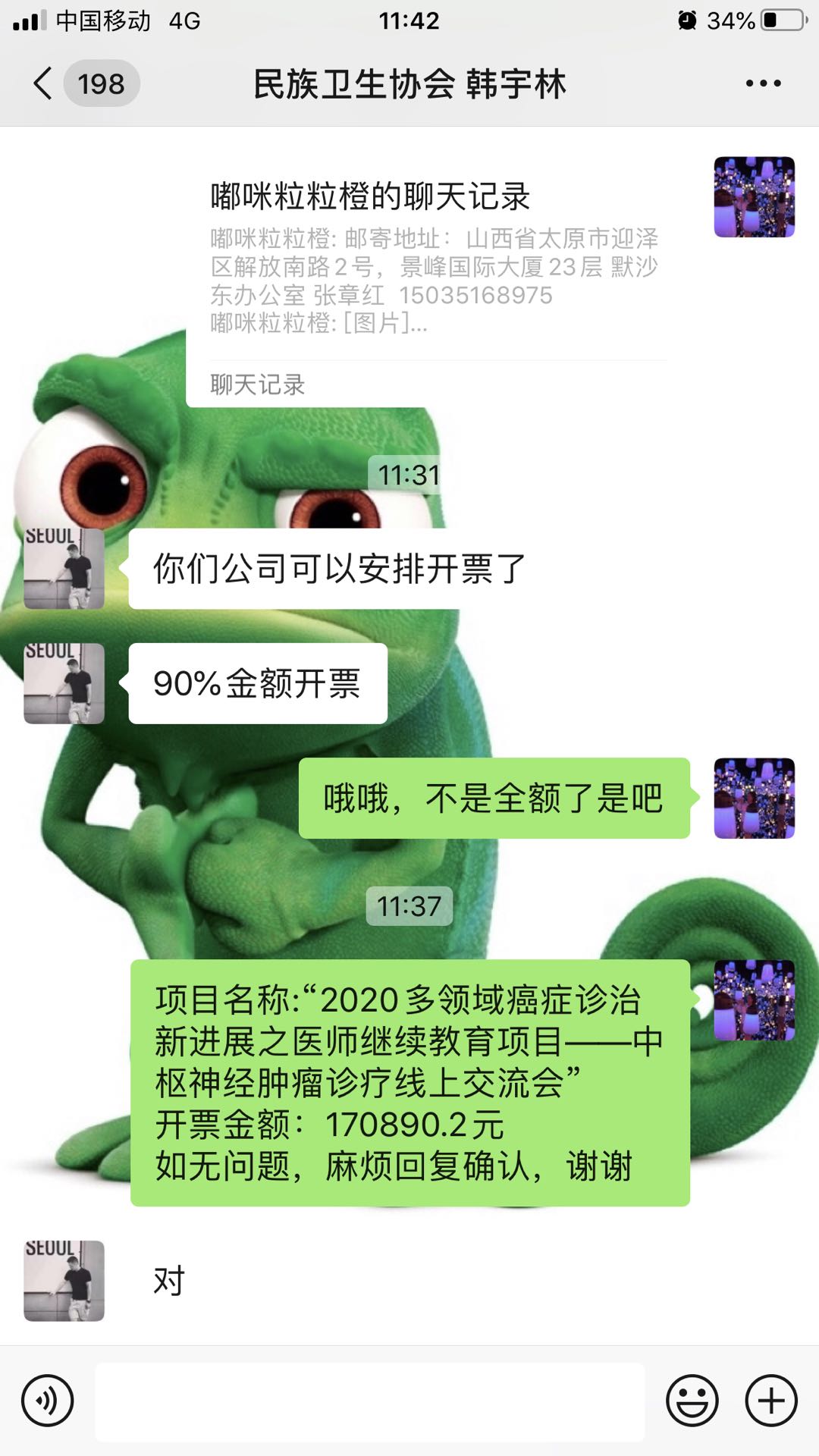The height and width of the screenshot is (1456, 819).
Task: Open contact avatar beside 你们公司可以安排开票了
Action: pyautogui.click(x=64, y=569)
